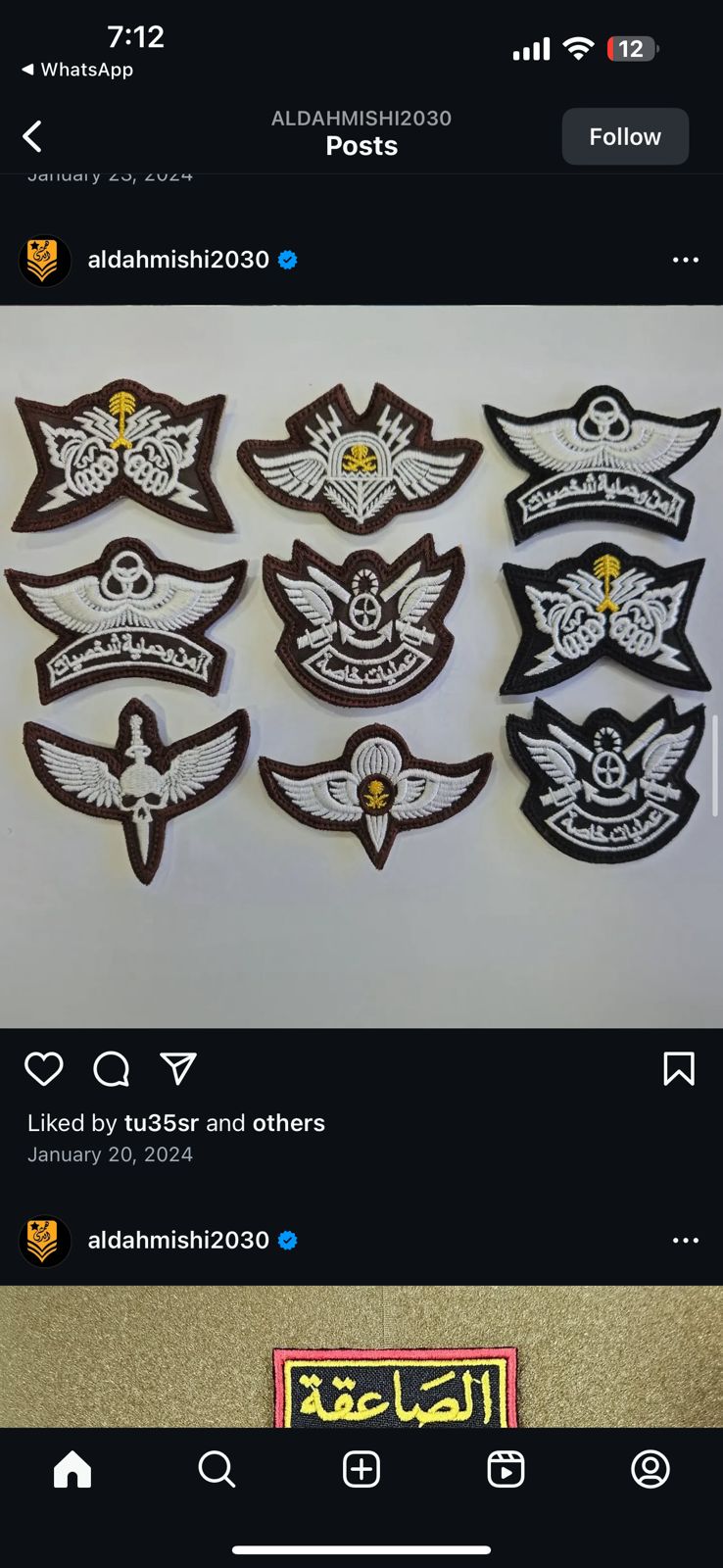Switch to your Profile tab
This screenshot has height=1568, width=723.
pos(650,1469)
